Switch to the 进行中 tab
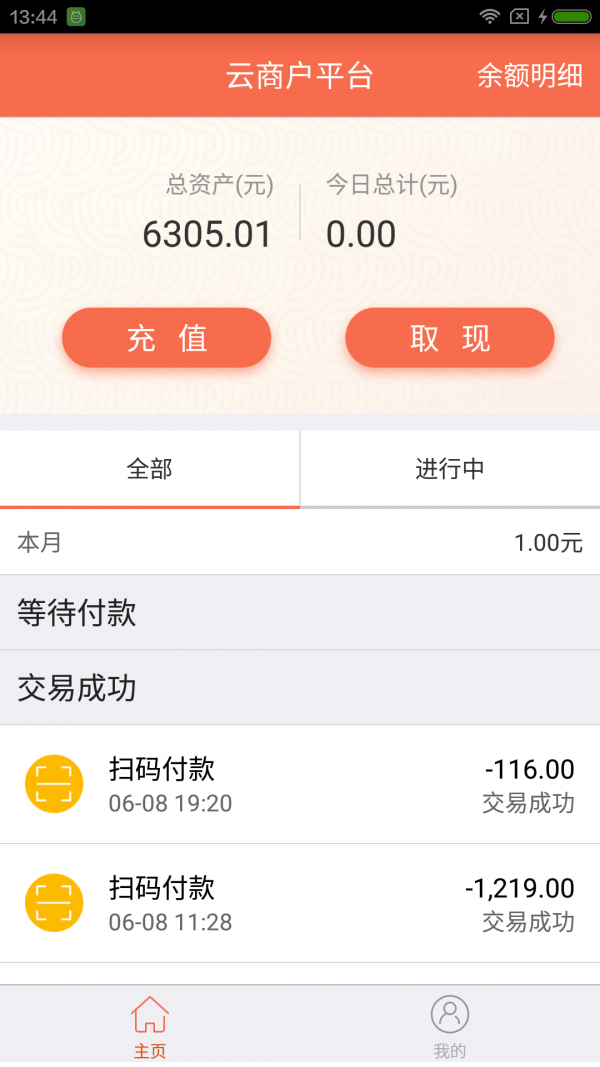Image resolution: width=600 pixels, height=1067 pixels. point(450,469)
